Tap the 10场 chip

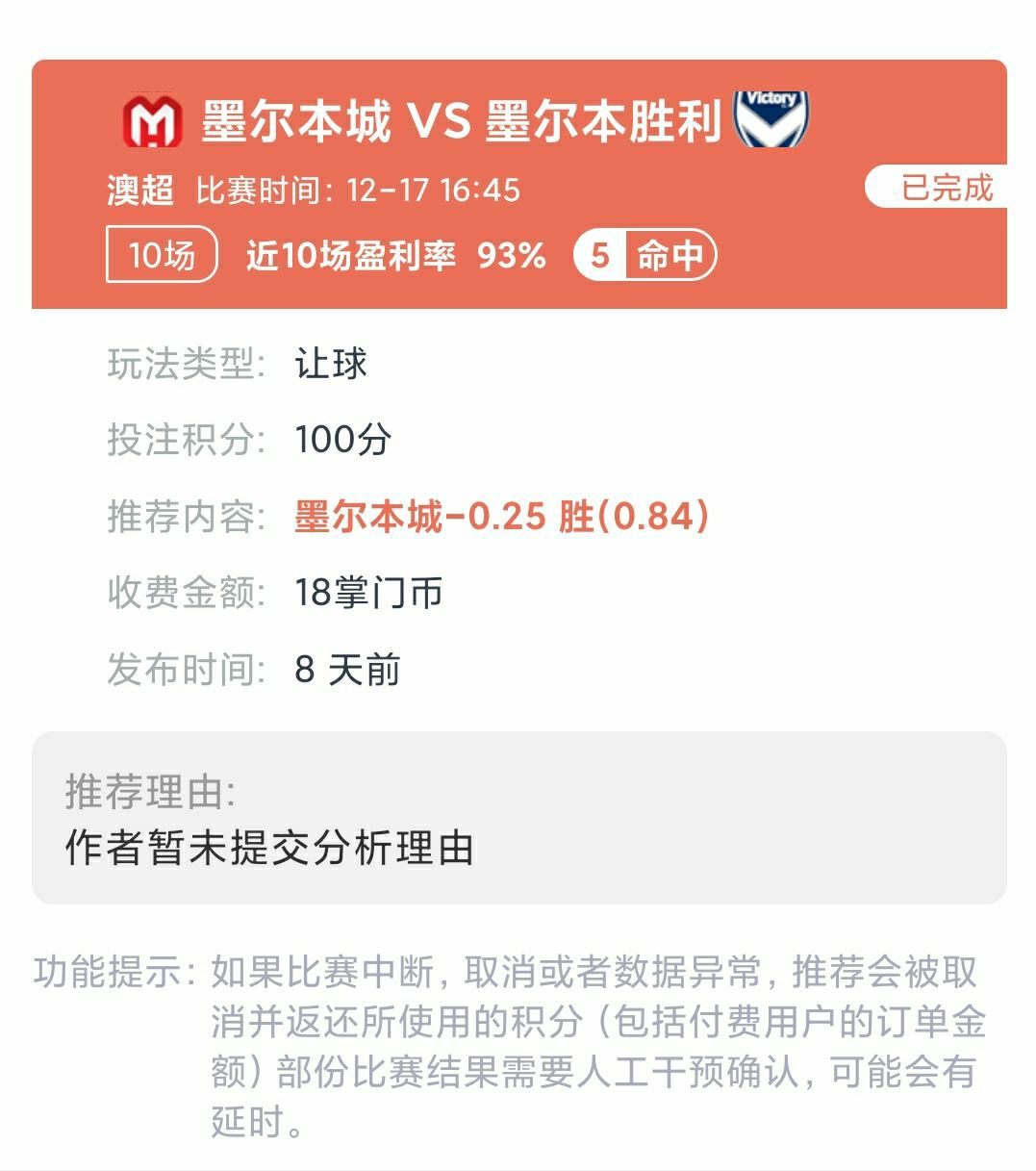pyautogui.click(x=162, y=255)
